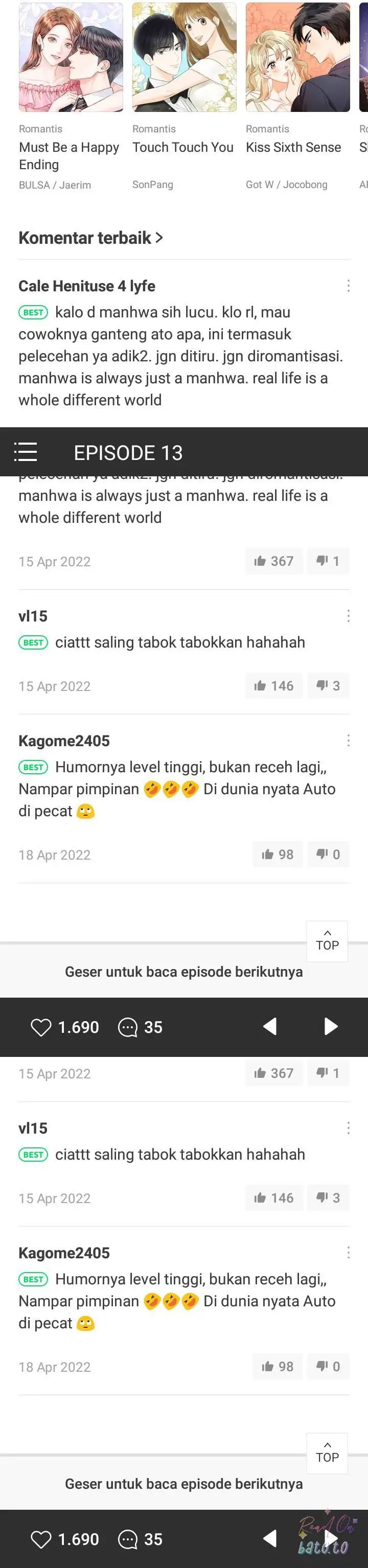Open the Komentar terbaik comments section
Viewport: 368px width, 1568px height.
tap(90, 237)
